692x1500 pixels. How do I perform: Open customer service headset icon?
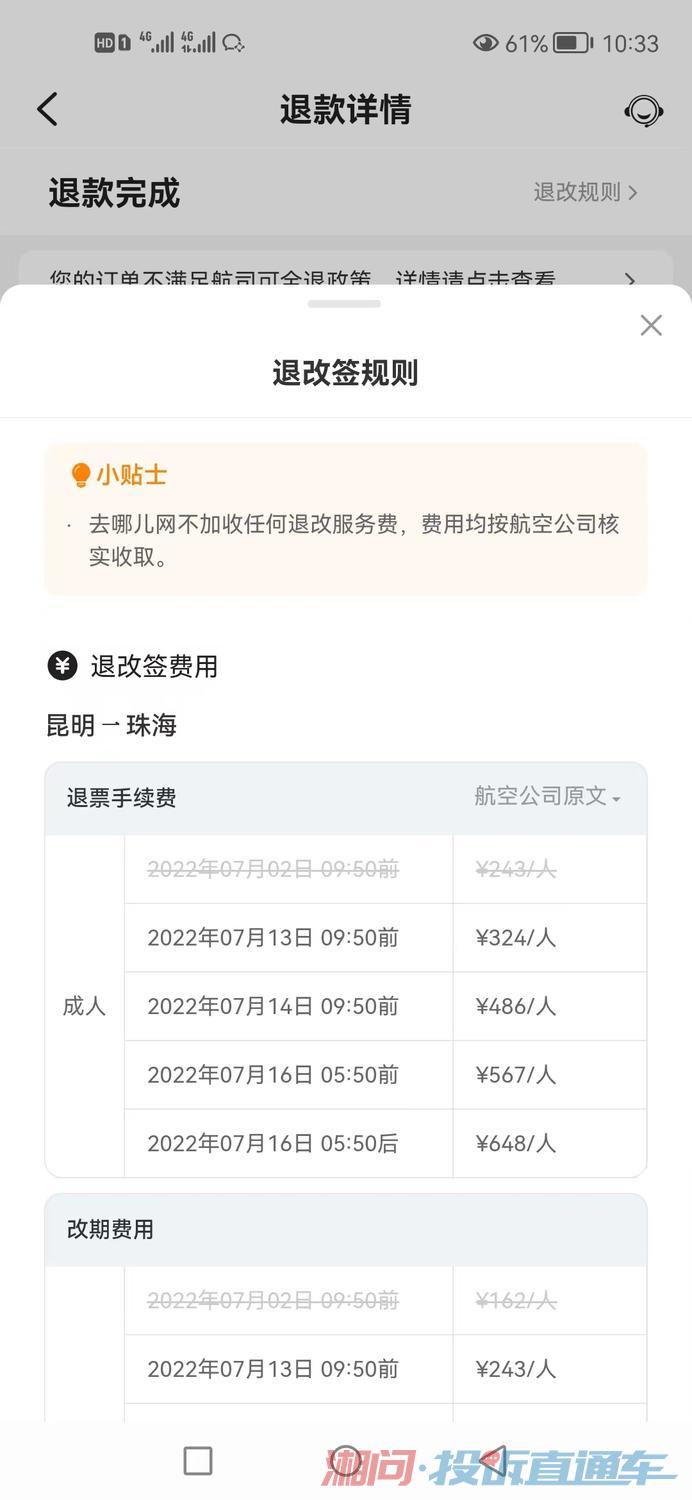tap(643, 110)
